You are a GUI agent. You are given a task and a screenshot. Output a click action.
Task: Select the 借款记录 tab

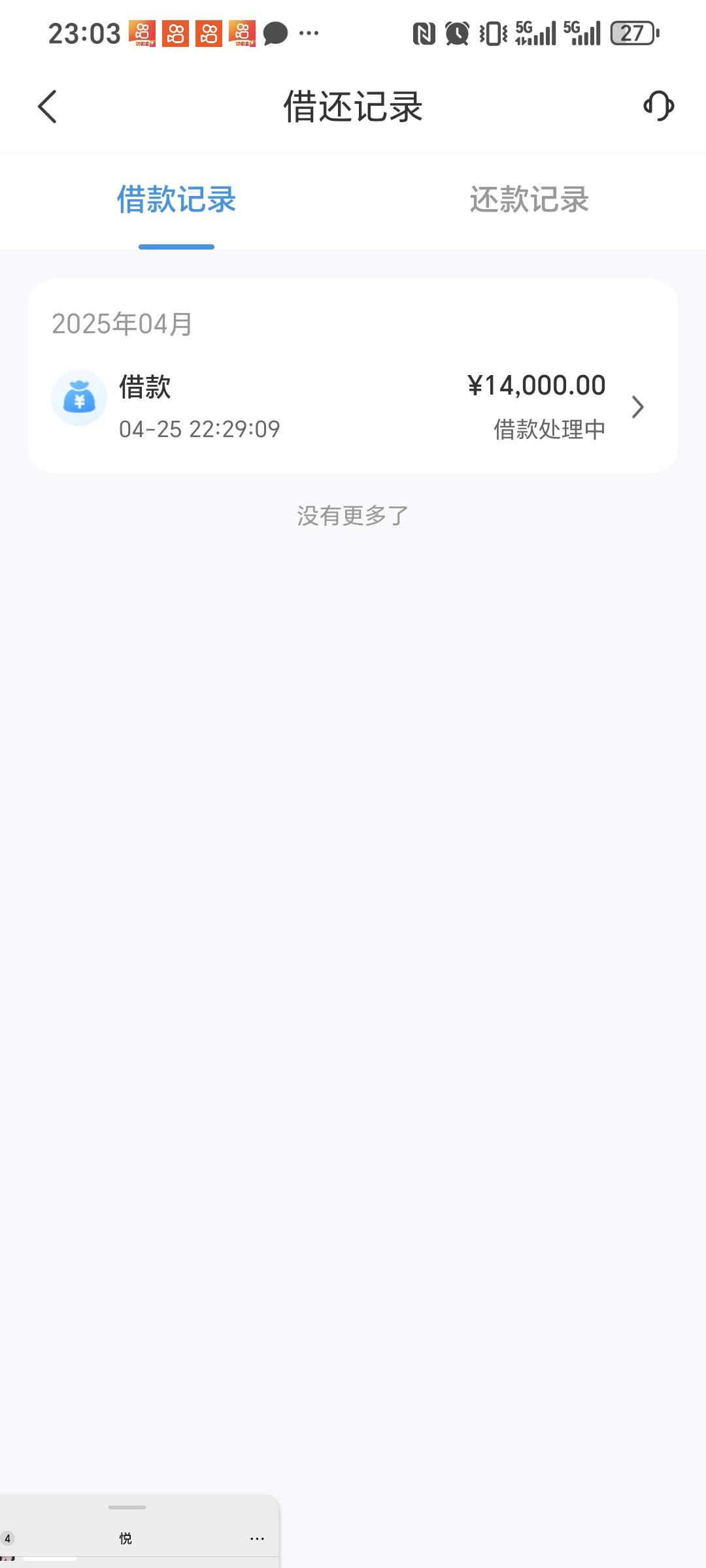176,200
